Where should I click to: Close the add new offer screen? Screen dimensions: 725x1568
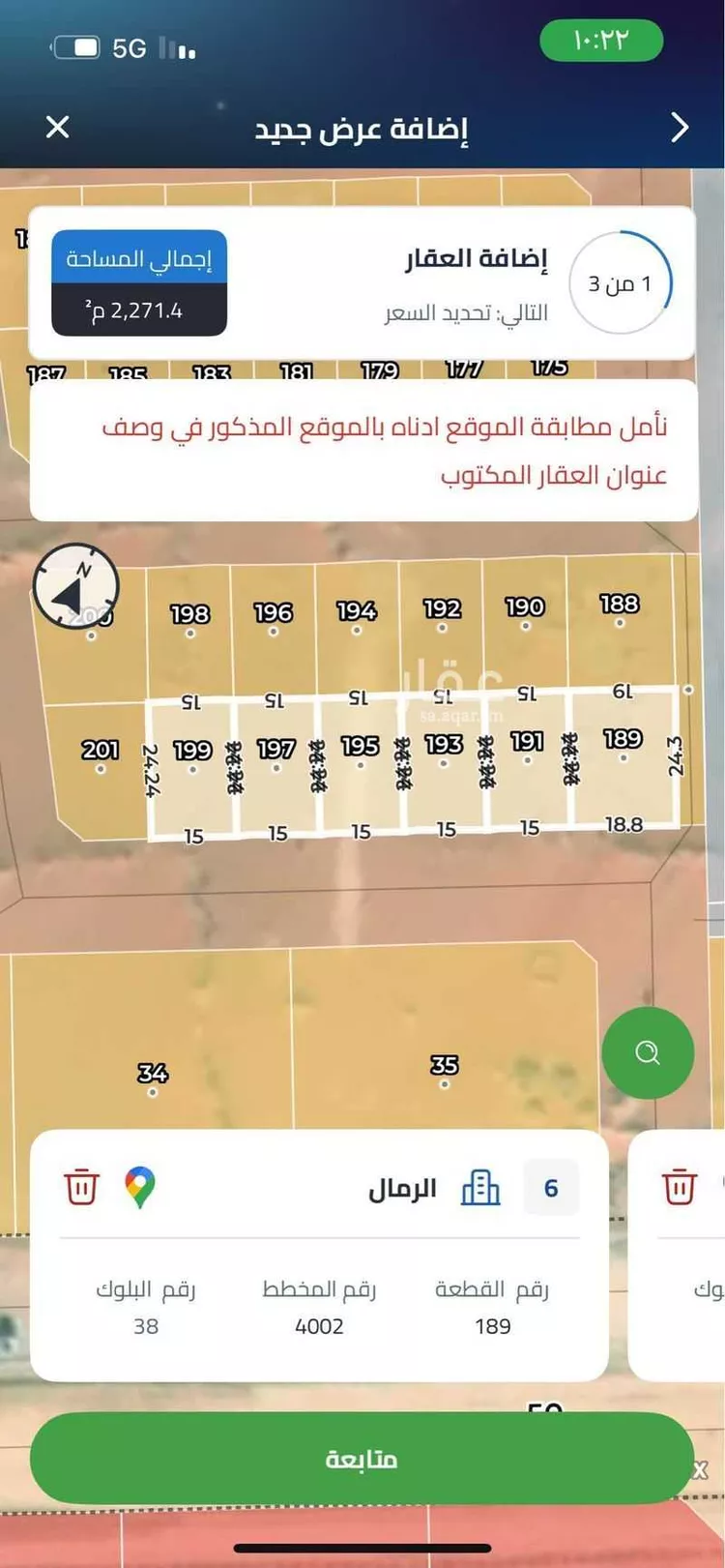[58, 127]
